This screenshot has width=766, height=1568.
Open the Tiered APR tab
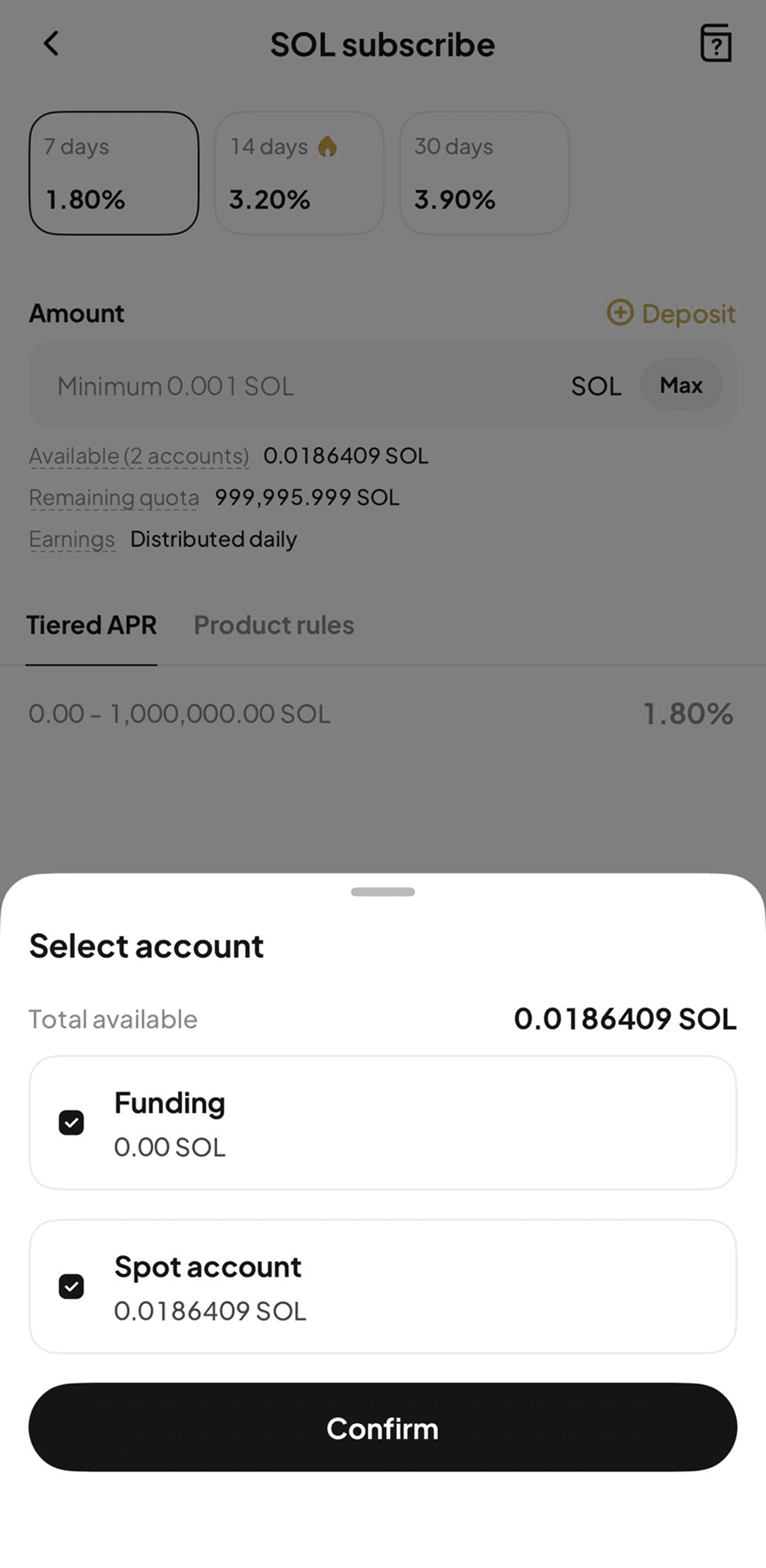[x=91, y=625]
